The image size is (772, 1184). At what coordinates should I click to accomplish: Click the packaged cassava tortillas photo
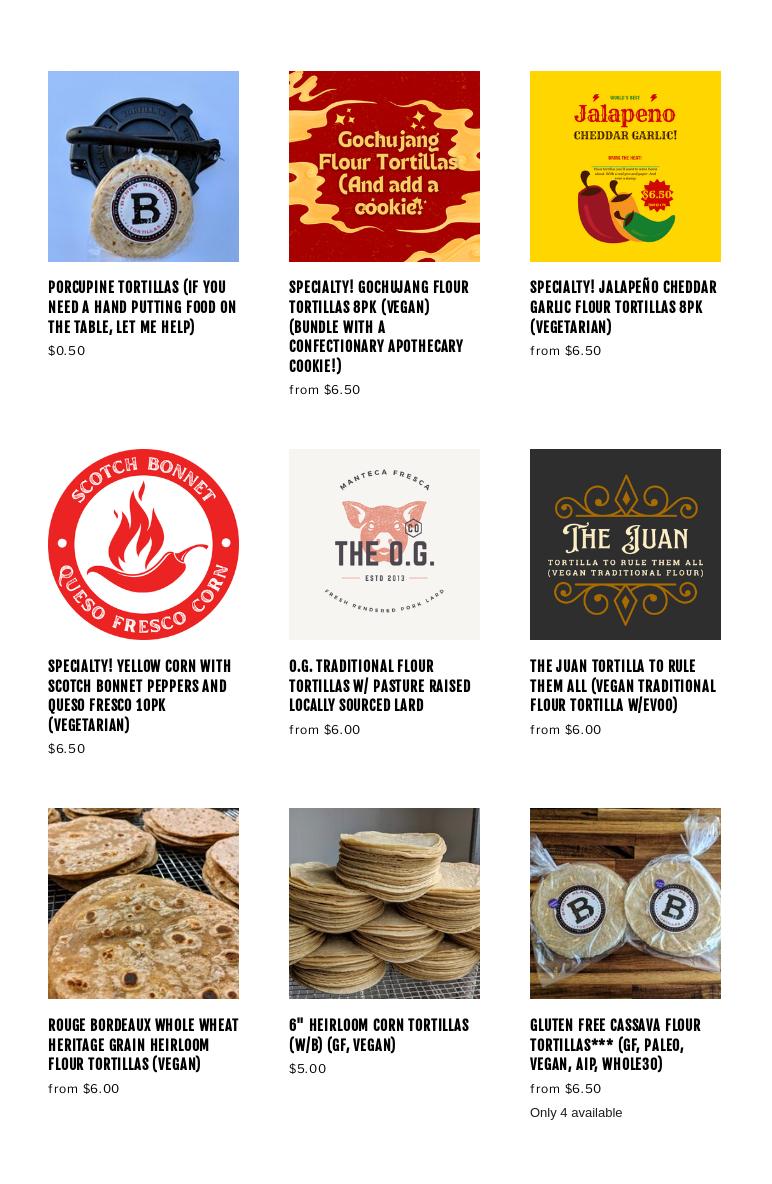(x=625, y=902)
